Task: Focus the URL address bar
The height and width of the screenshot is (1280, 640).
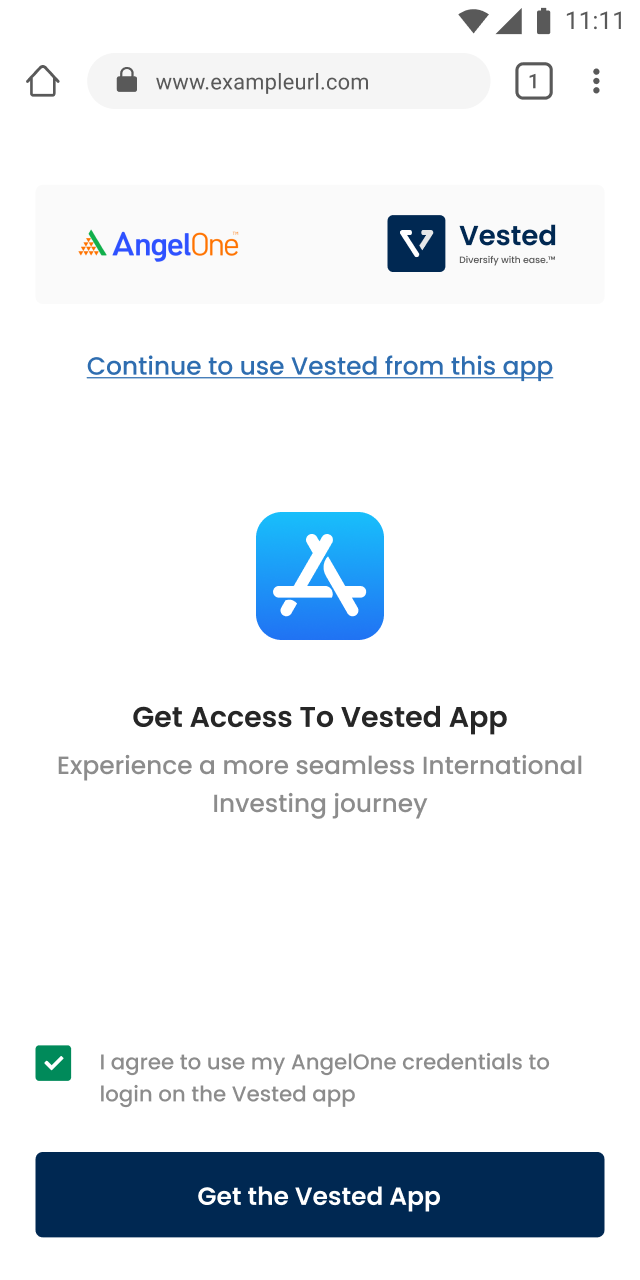Action: tap(289, 81)
